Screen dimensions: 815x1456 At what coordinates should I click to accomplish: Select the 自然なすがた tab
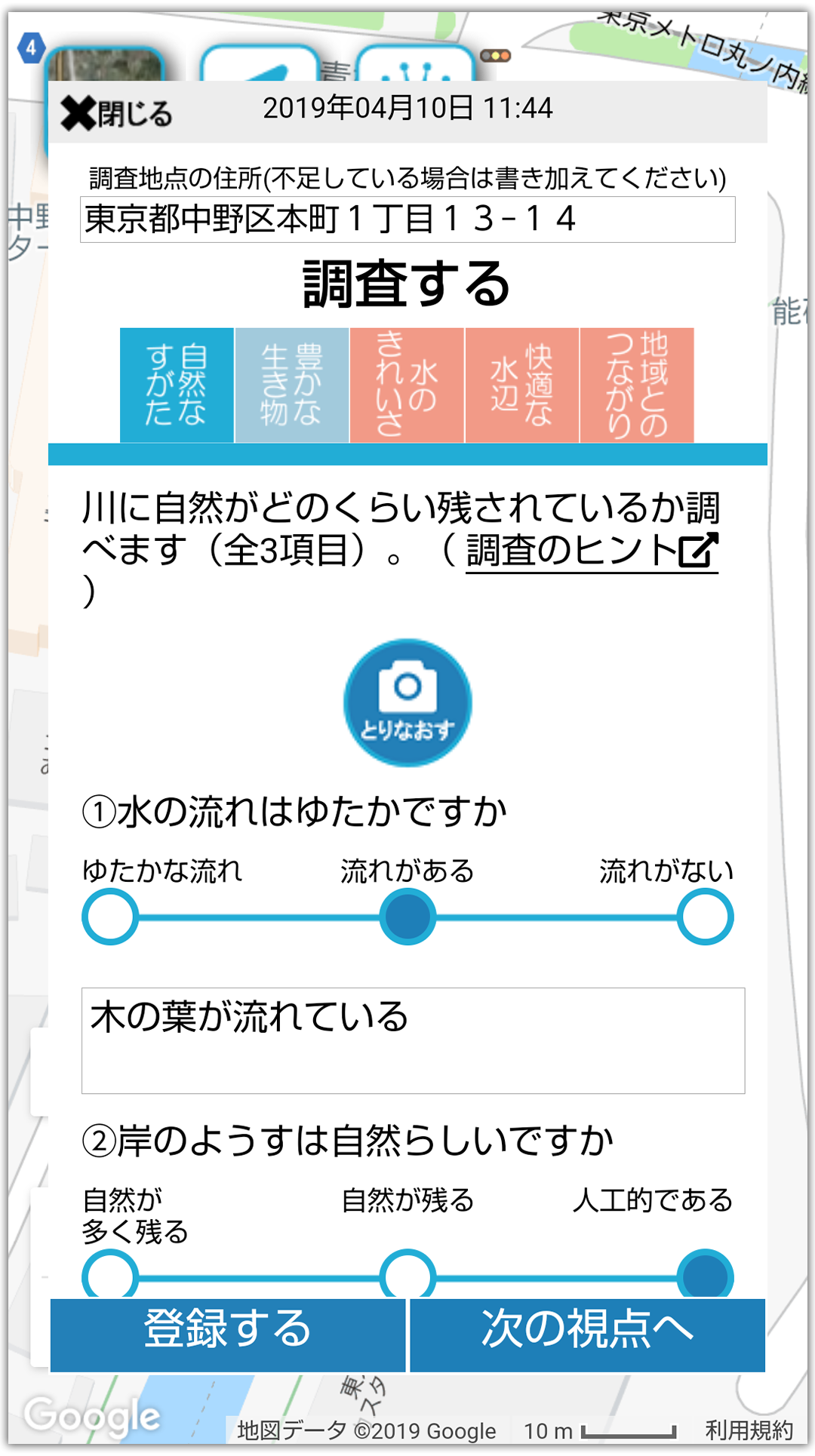177,385
